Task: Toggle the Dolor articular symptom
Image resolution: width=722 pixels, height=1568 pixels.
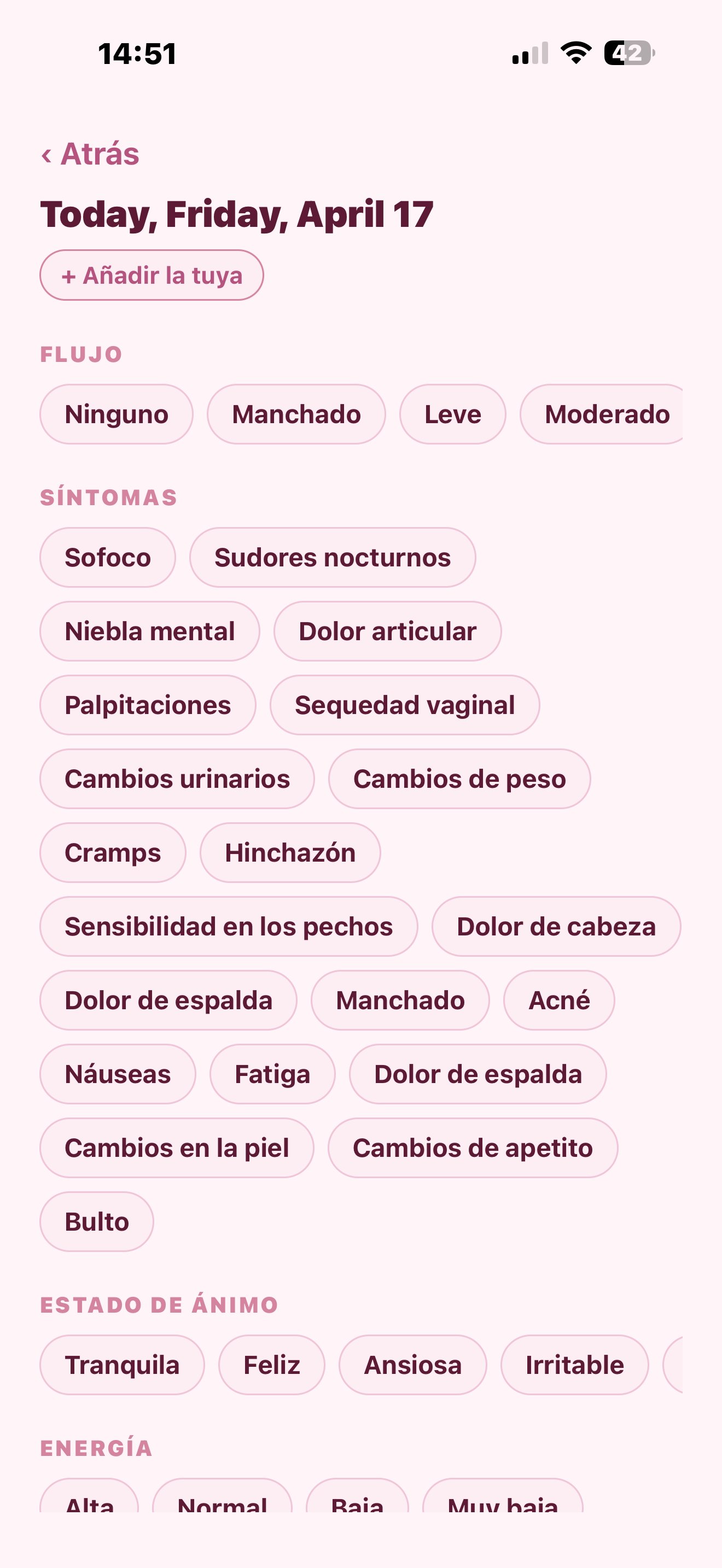Action: [x=388, y=631]
